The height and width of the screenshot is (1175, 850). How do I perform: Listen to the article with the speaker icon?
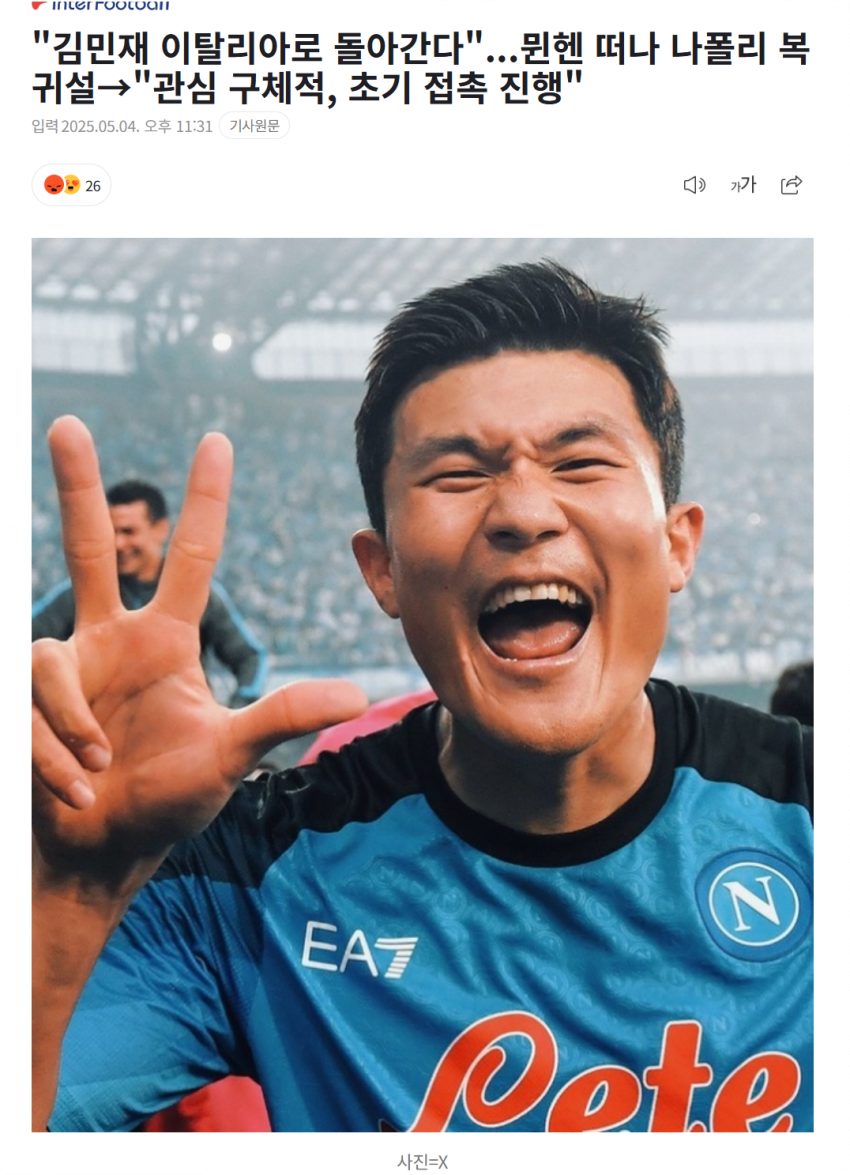(694, 185)
